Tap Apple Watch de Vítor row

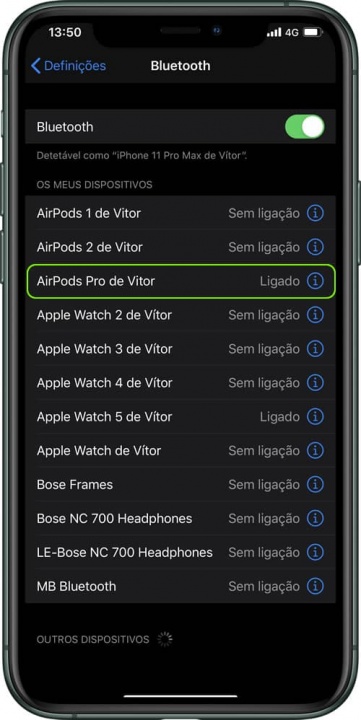tap(180, 450)
